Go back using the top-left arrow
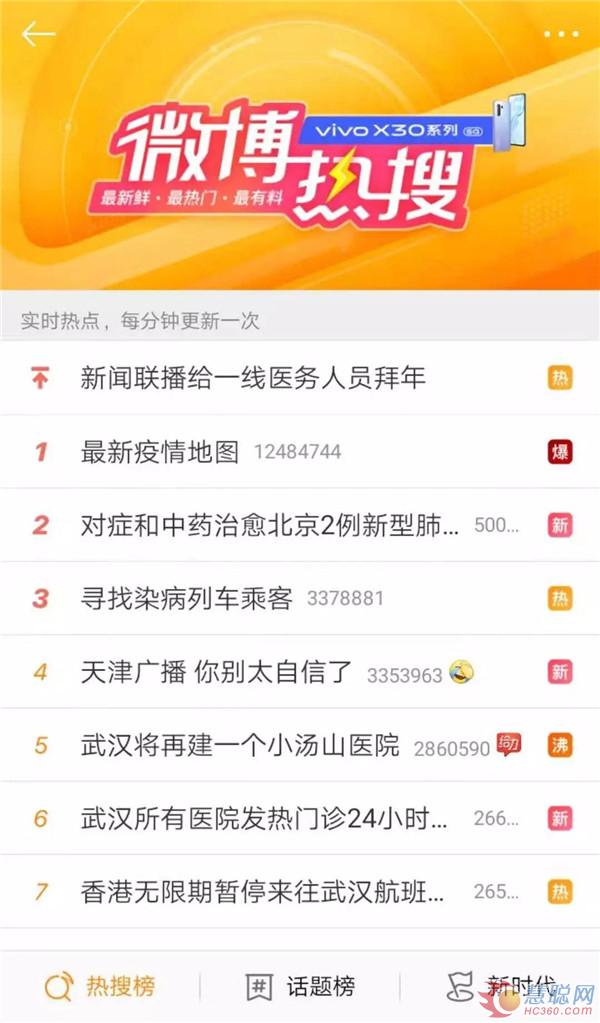 pyautogui.click(x=38, y=34)
